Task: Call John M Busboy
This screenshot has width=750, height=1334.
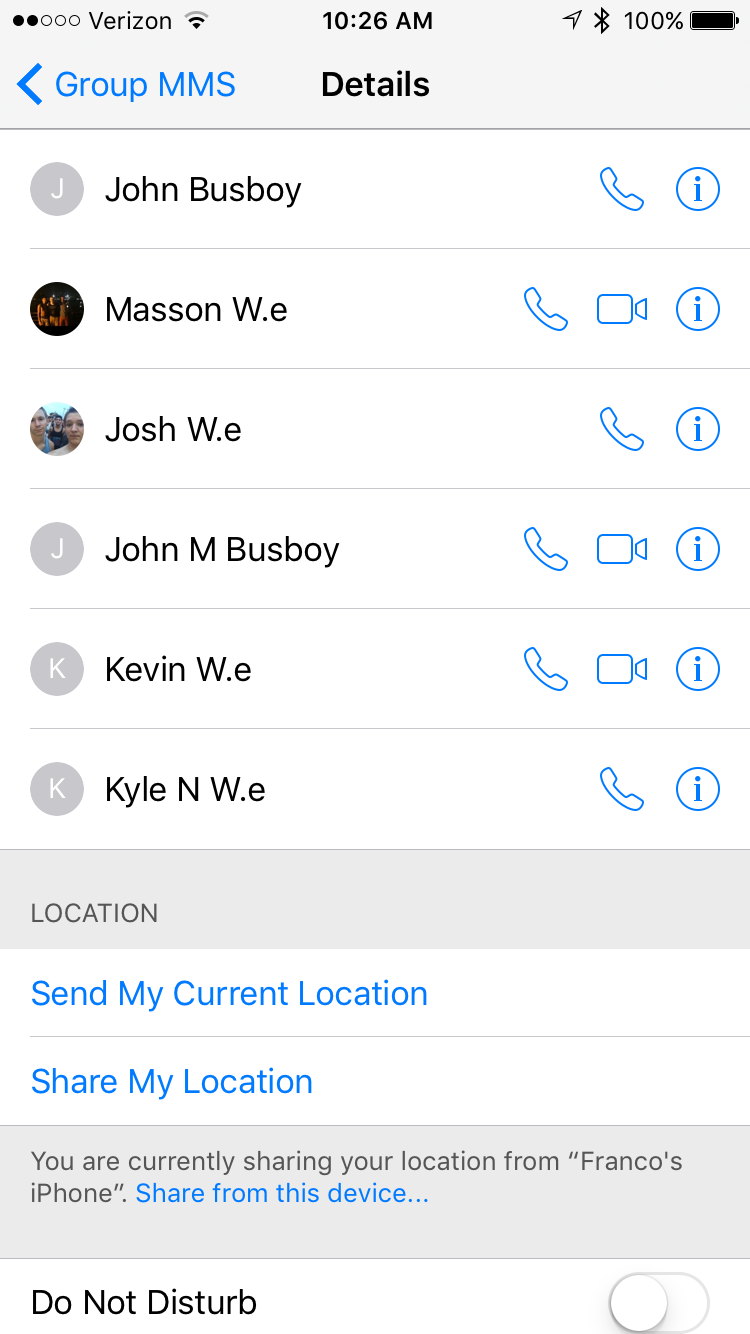Action: tap(546, 549)
